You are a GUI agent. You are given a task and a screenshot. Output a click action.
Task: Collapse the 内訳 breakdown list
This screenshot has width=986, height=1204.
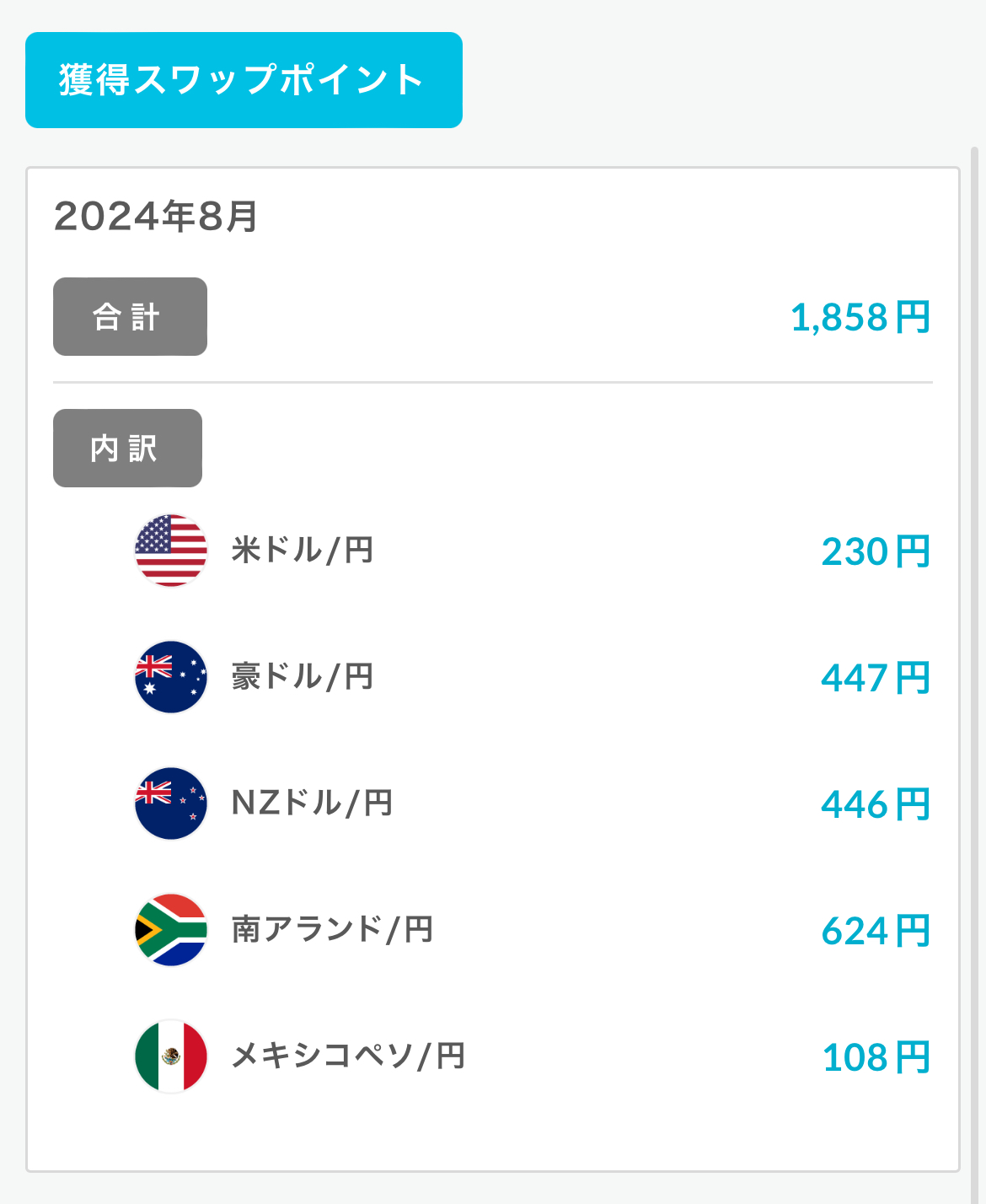click(x=127, y=448)
